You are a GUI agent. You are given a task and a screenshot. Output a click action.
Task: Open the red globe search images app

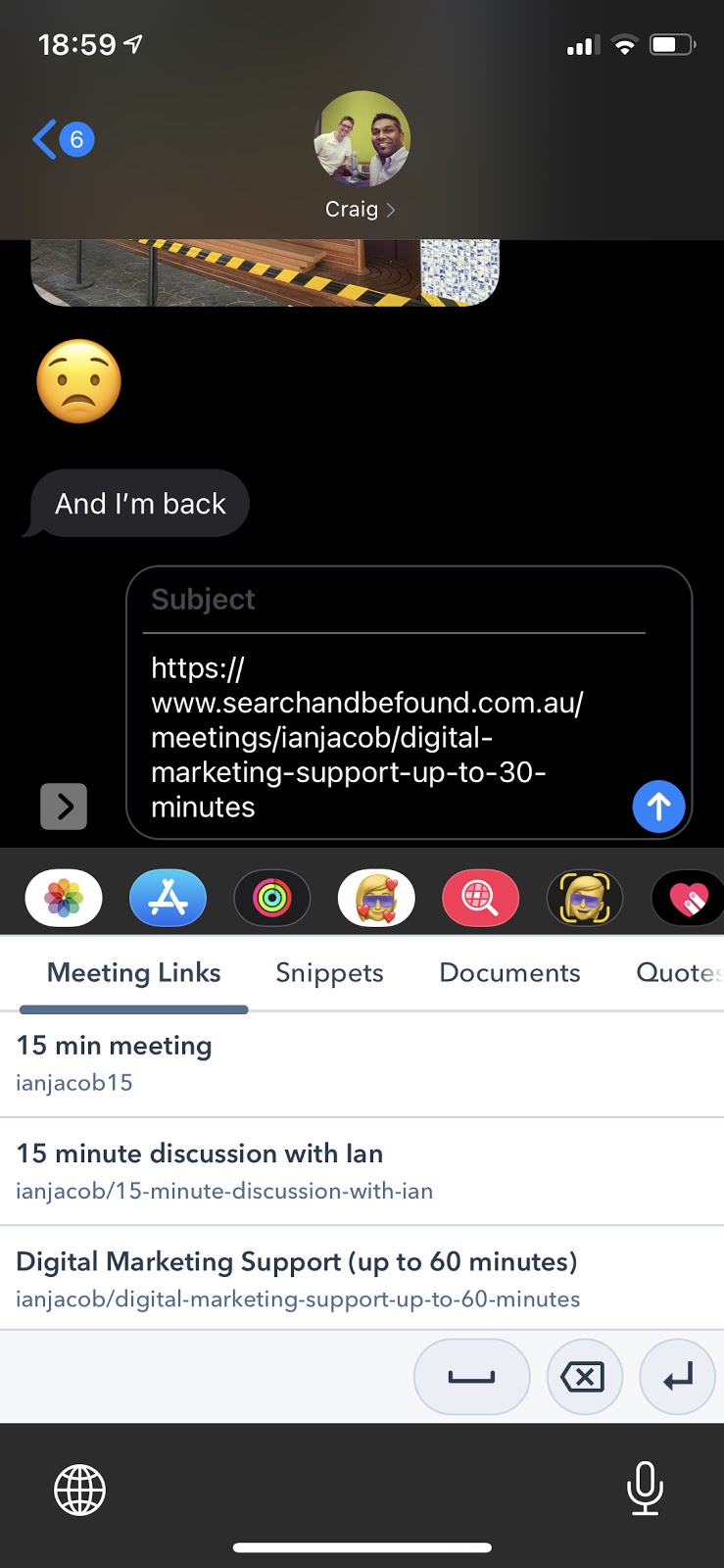480,898
